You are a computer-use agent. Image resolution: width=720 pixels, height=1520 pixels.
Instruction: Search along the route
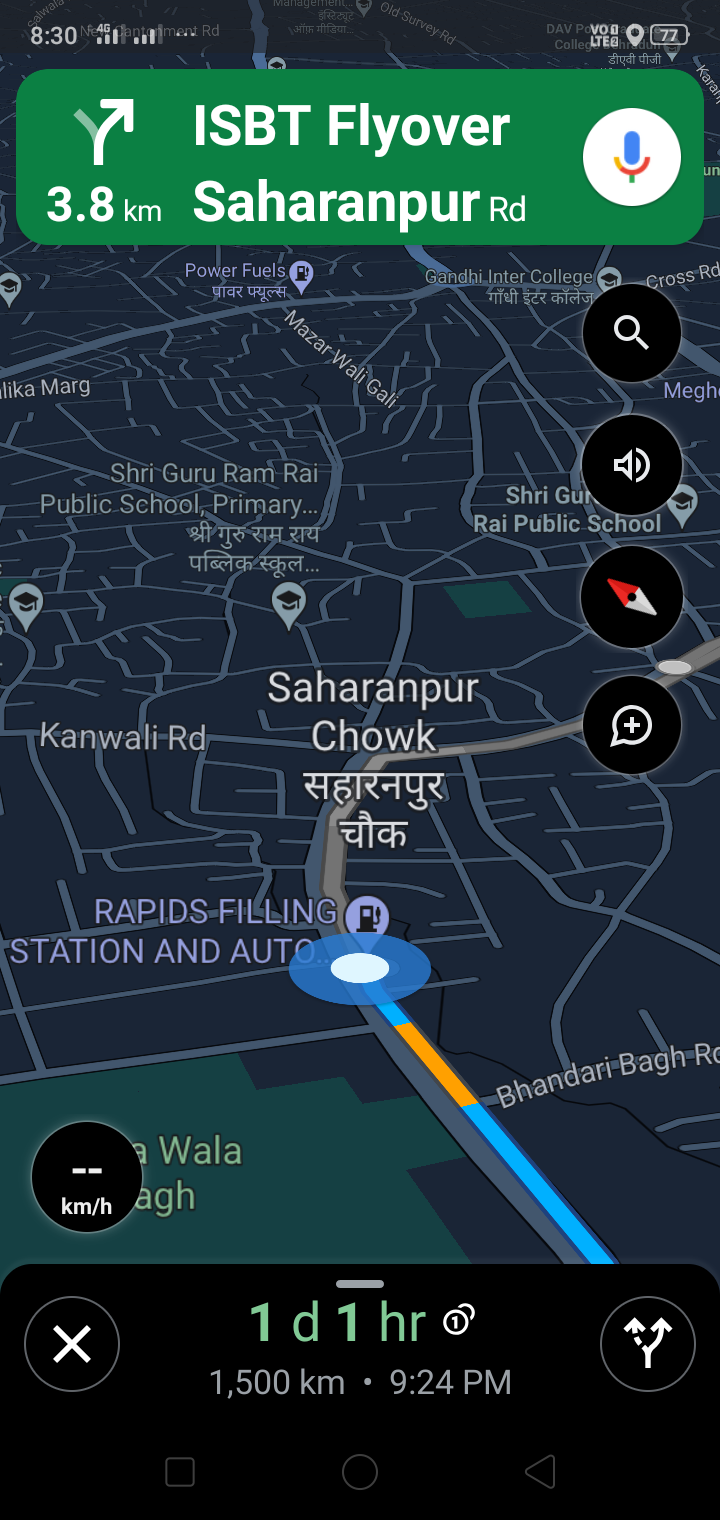point(631,332)
